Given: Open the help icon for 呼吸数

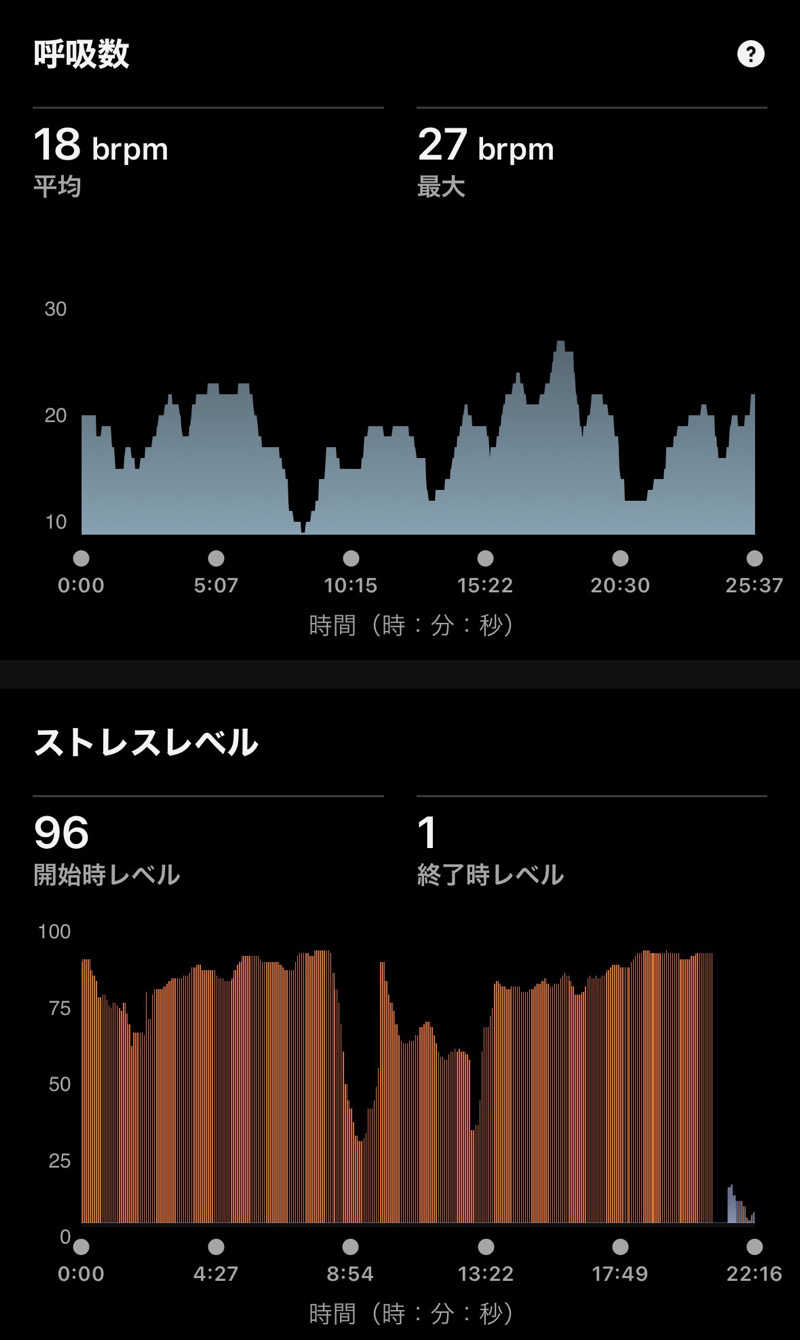Looking at the screenshot, I should pyautogui.click(x=750, y=54).
